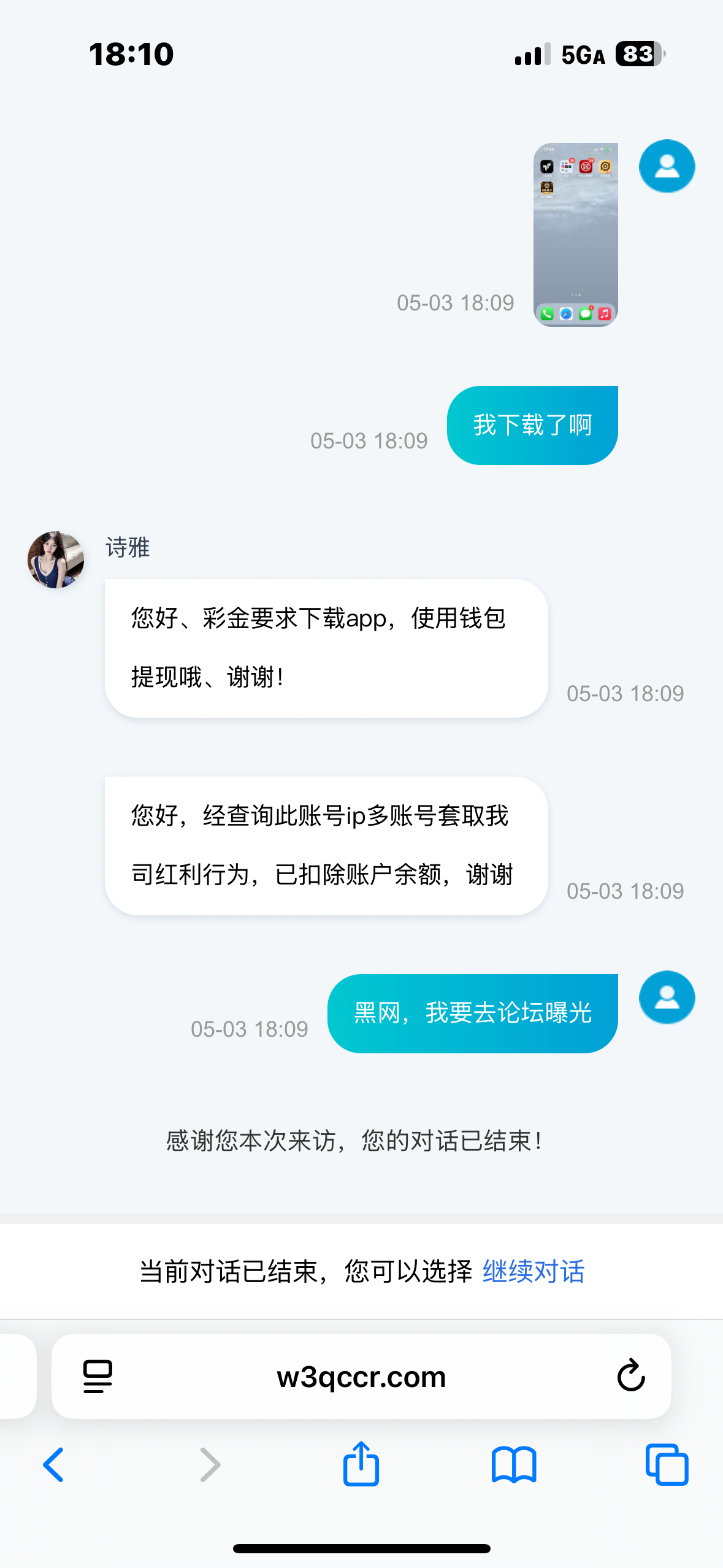Go back to the previous page

click(54, 1465)
